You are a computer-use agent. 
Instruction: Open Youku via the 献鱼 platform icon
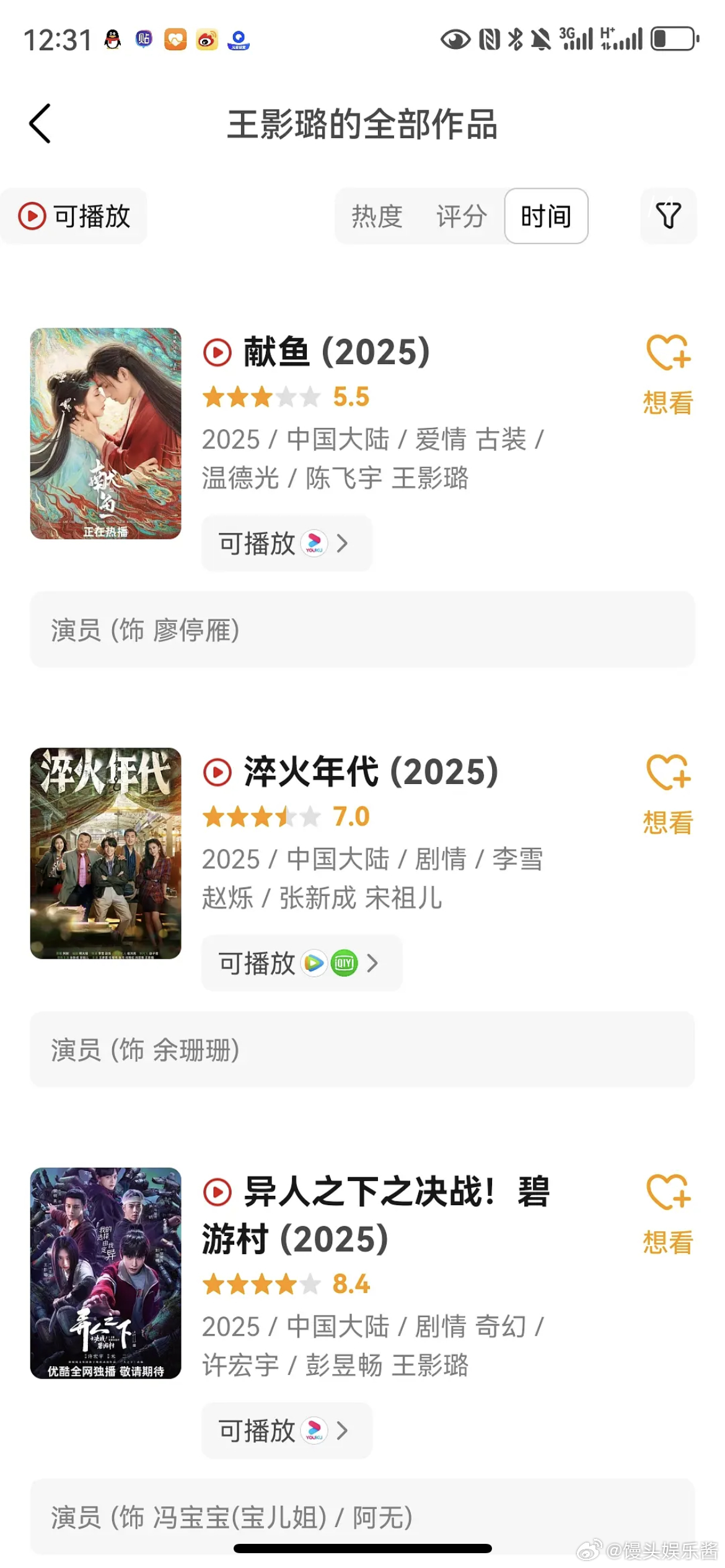(314, 543)
